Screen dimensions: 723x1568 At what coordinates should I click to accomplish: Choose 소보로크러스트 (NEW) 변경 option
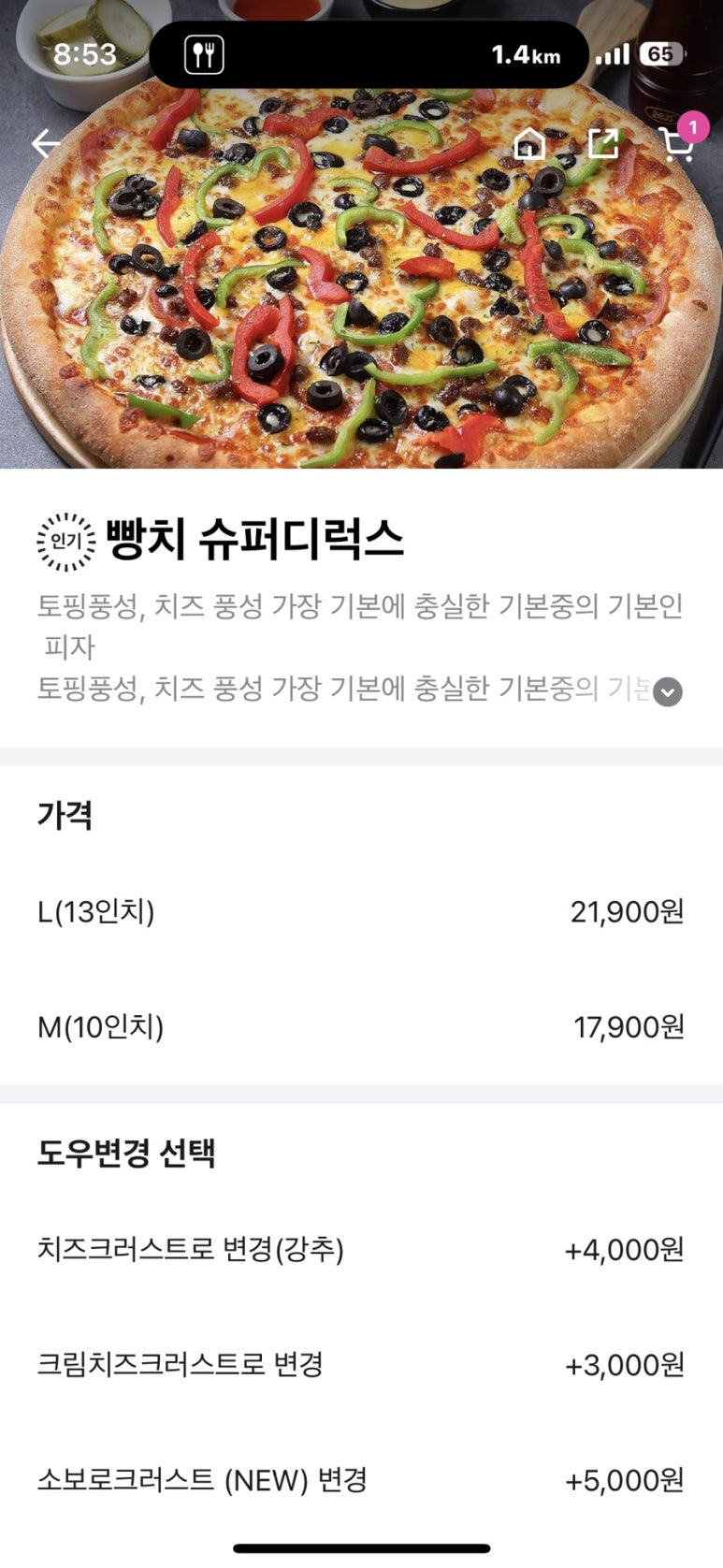coord(360,1480)
